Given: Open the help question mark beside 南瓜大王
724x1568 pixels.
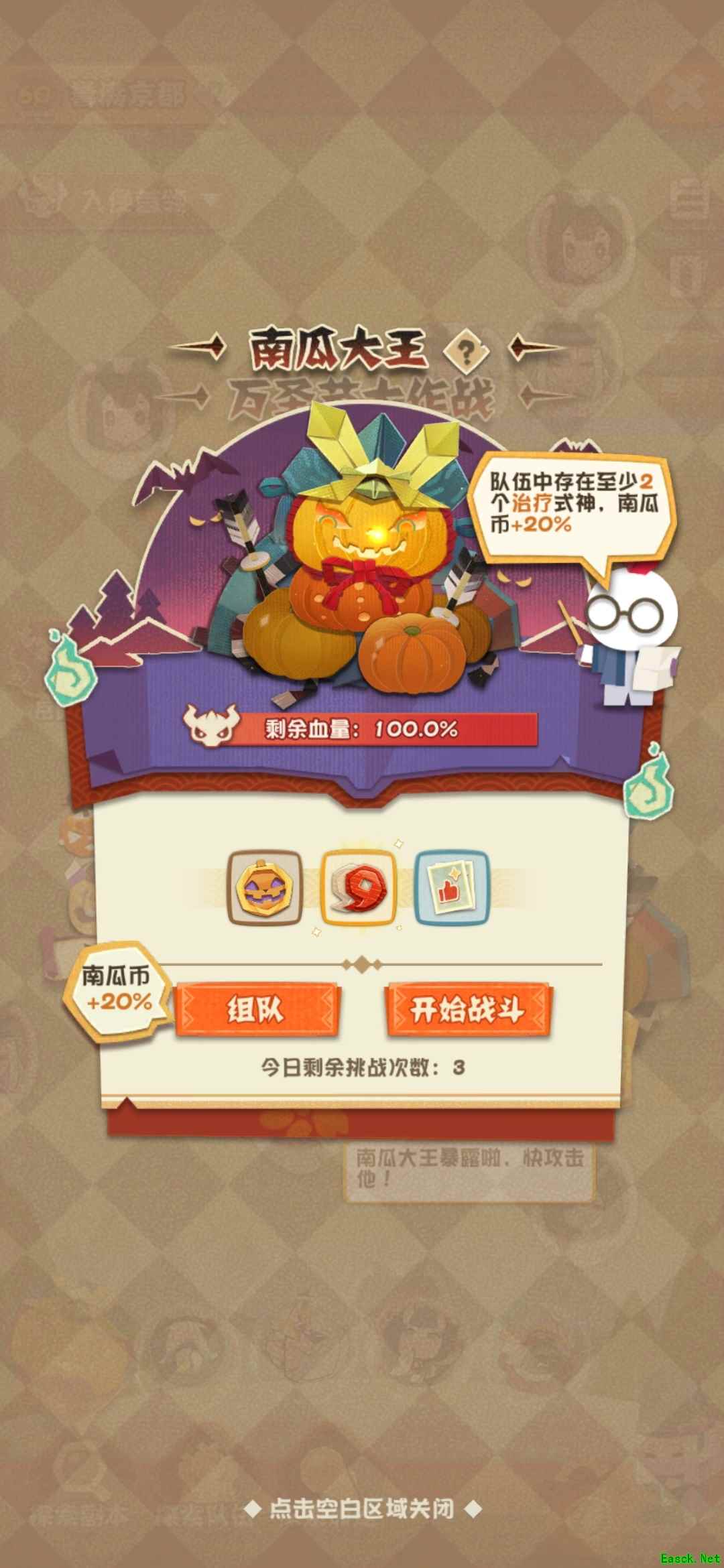Looking at the screenshot, I should pos(467,350).
